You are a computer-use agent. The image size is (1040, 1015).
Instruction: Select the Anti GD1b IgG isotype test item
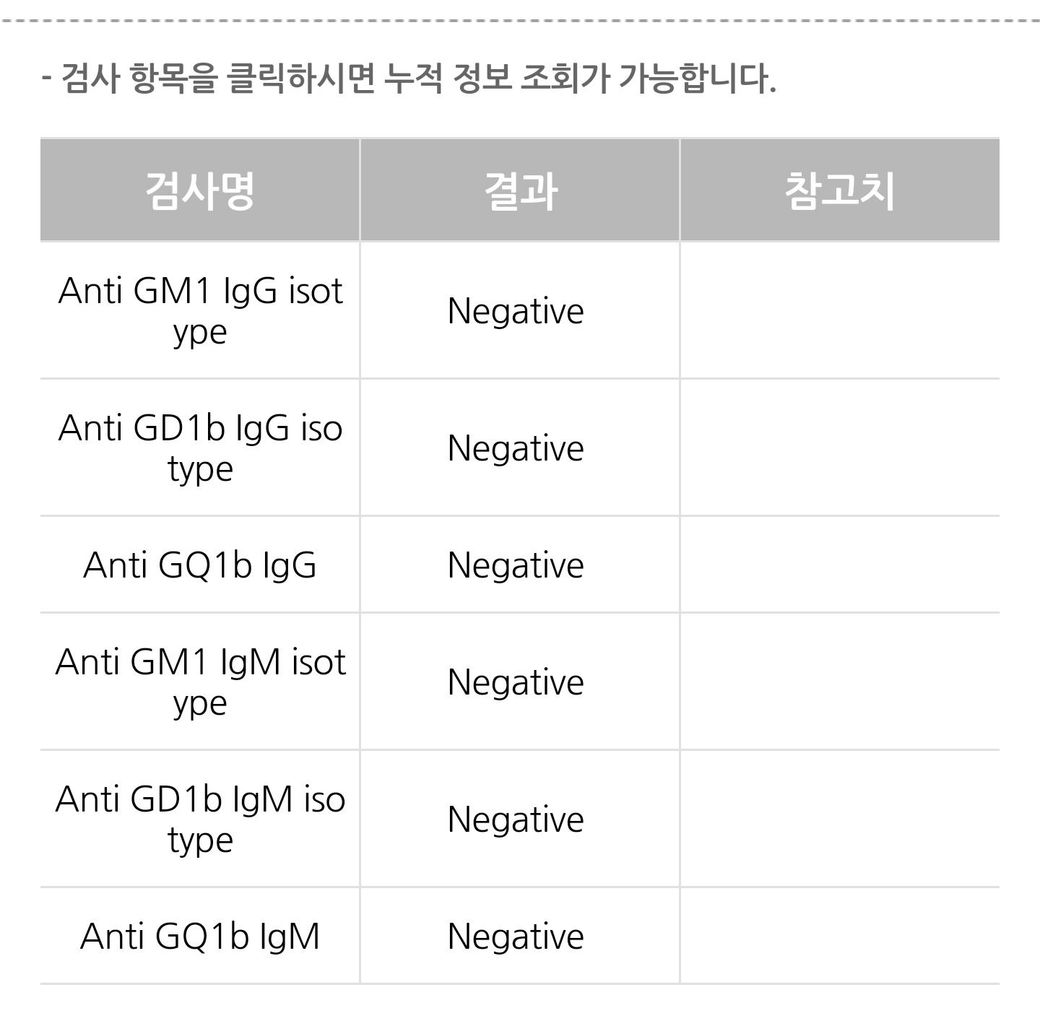point(200,448)
